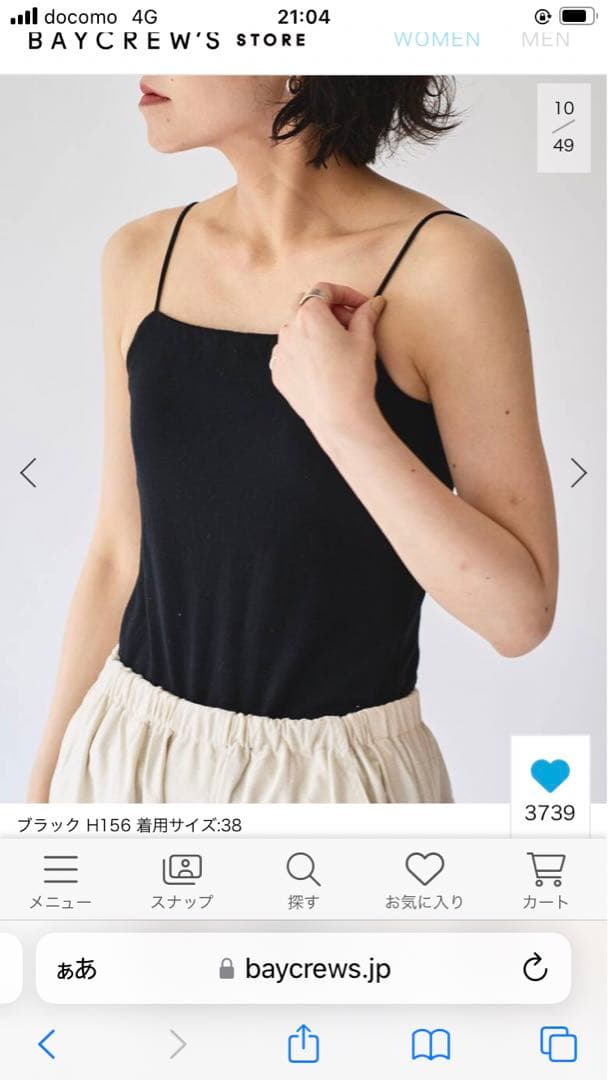608x1080 pixels.
Task: Go to お気に入り favorites
Action: 424,881
